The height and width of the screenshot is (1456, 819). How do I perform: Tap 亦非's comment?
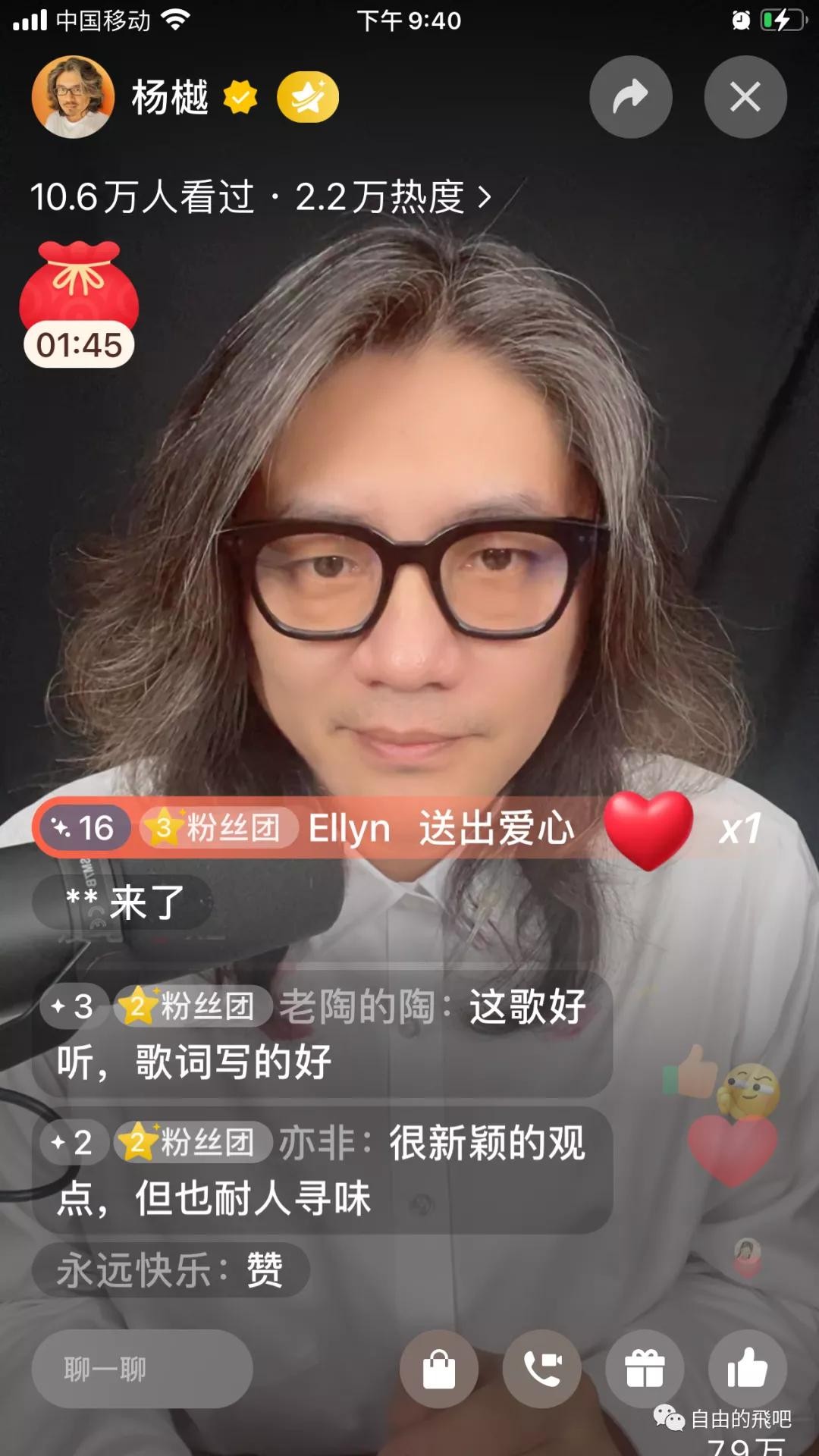click(322, 1170)
